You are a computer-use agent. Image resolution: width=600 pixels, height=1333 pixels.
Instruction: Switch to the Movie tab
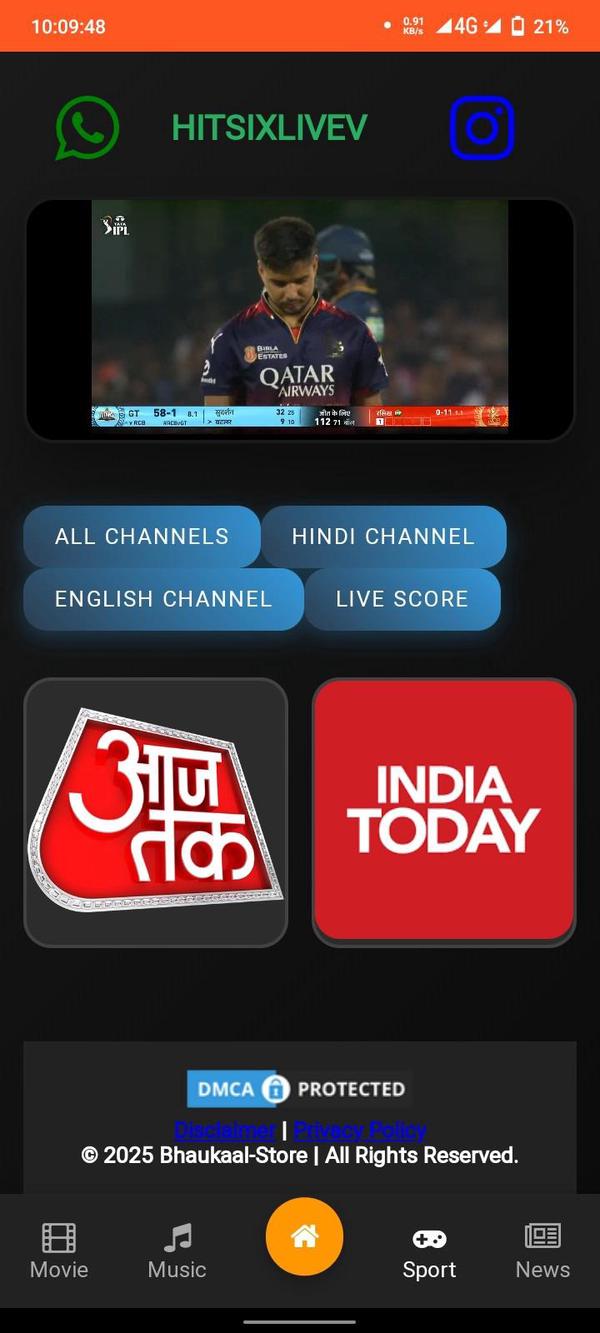59,1251
